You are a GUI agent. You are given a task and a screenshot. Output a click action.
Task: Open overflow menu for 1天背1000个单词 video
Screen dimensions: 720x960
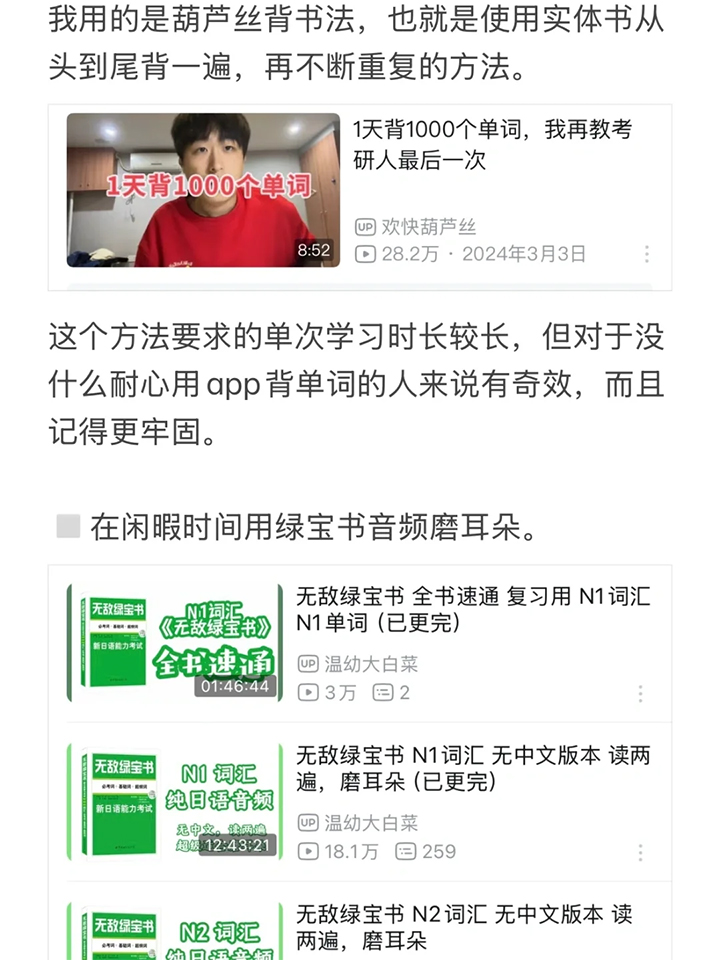pos(647,254)
